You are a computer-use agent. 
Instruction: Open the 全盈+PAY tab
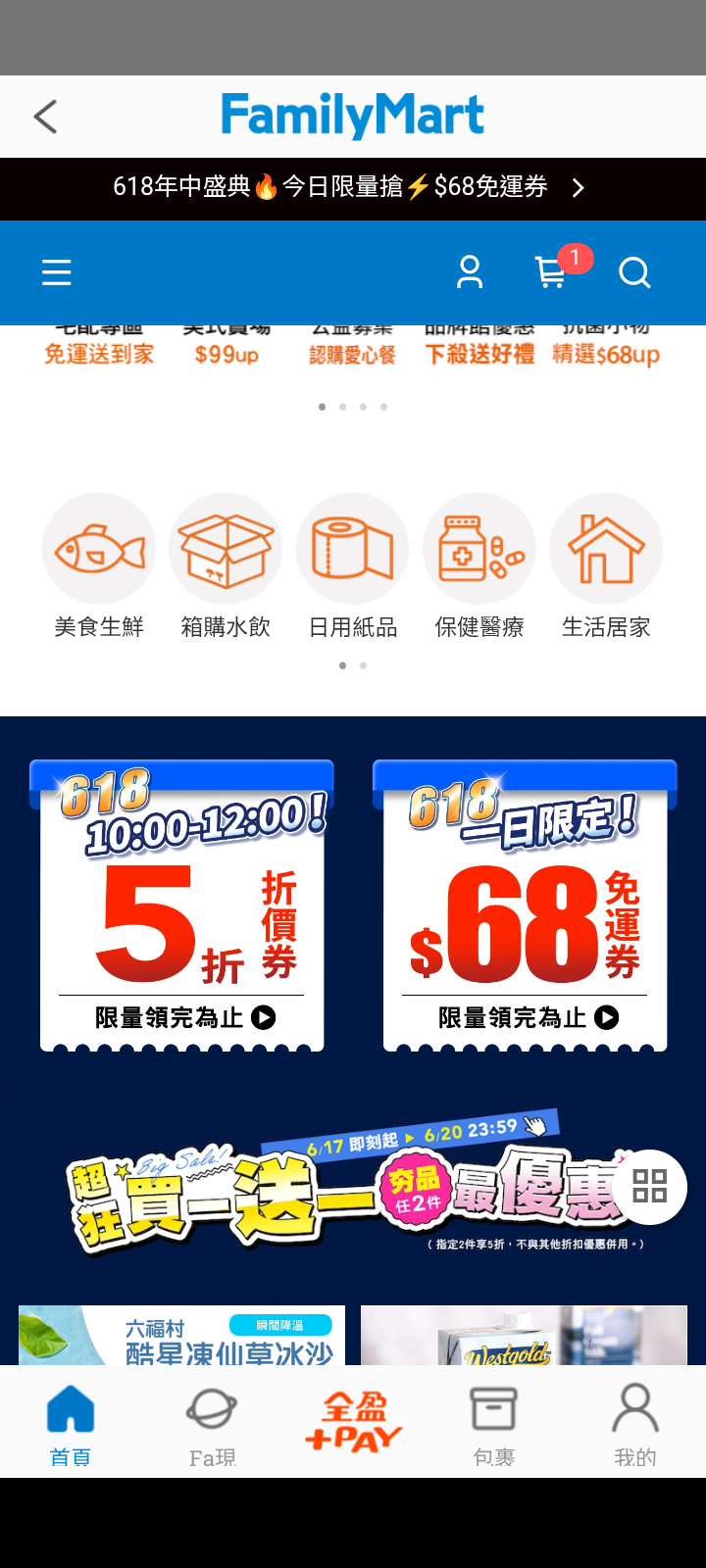tap(353, 1422)
